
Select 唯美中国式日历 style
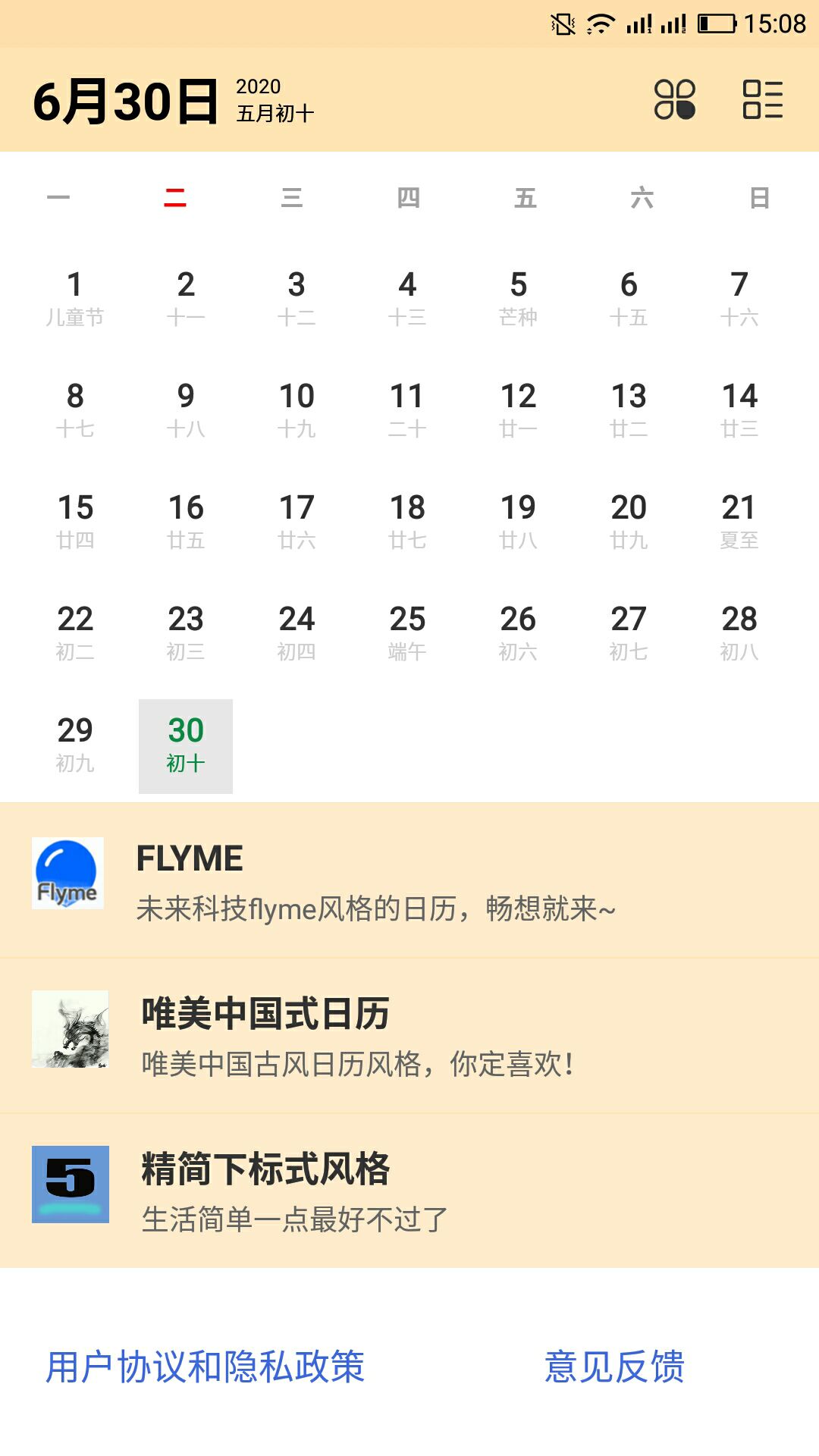pyautogui.click(x=409, y=1036)
